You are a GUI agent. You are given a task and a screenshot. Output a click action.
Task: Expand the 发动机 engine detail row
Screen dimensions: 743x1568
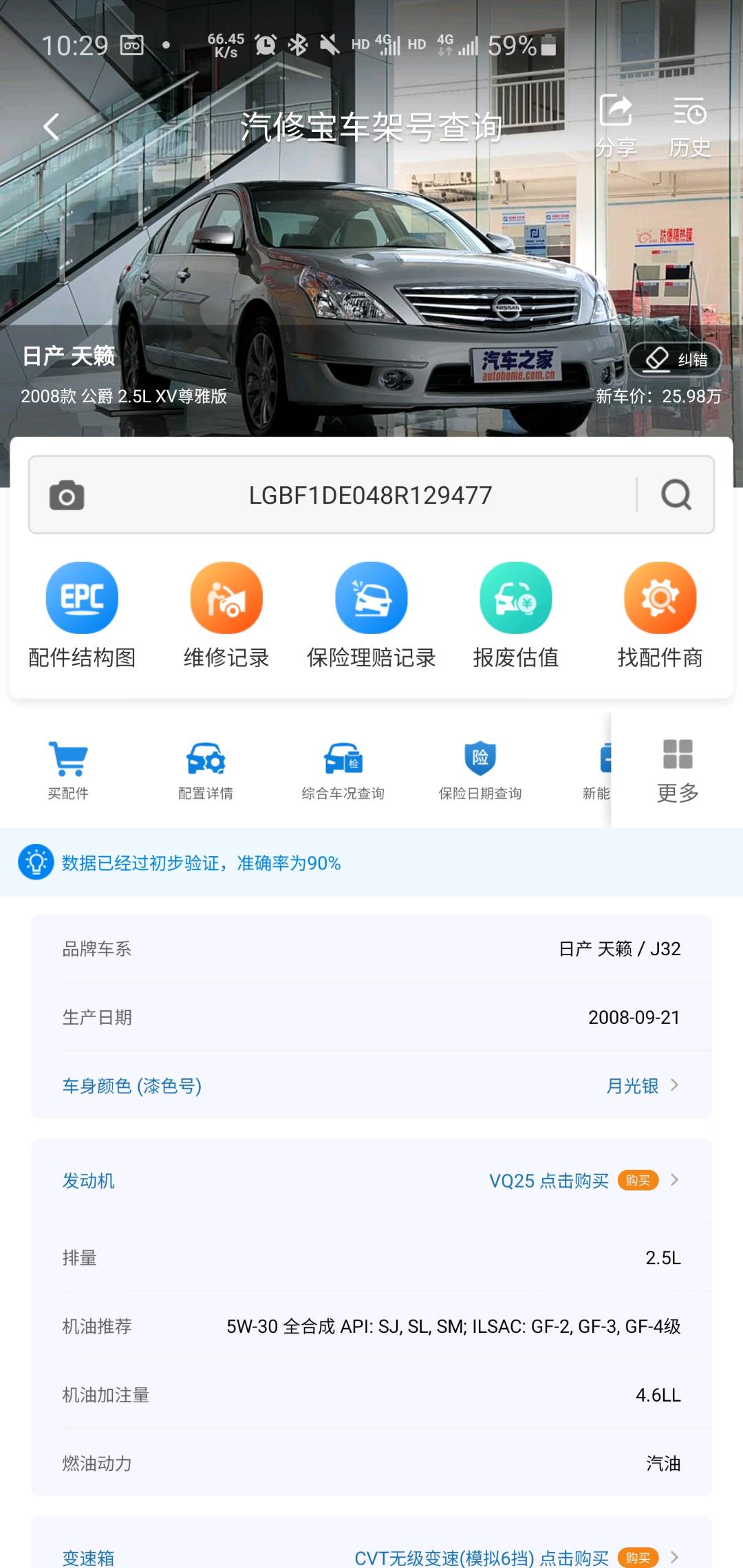click(x=371, y=1181)
